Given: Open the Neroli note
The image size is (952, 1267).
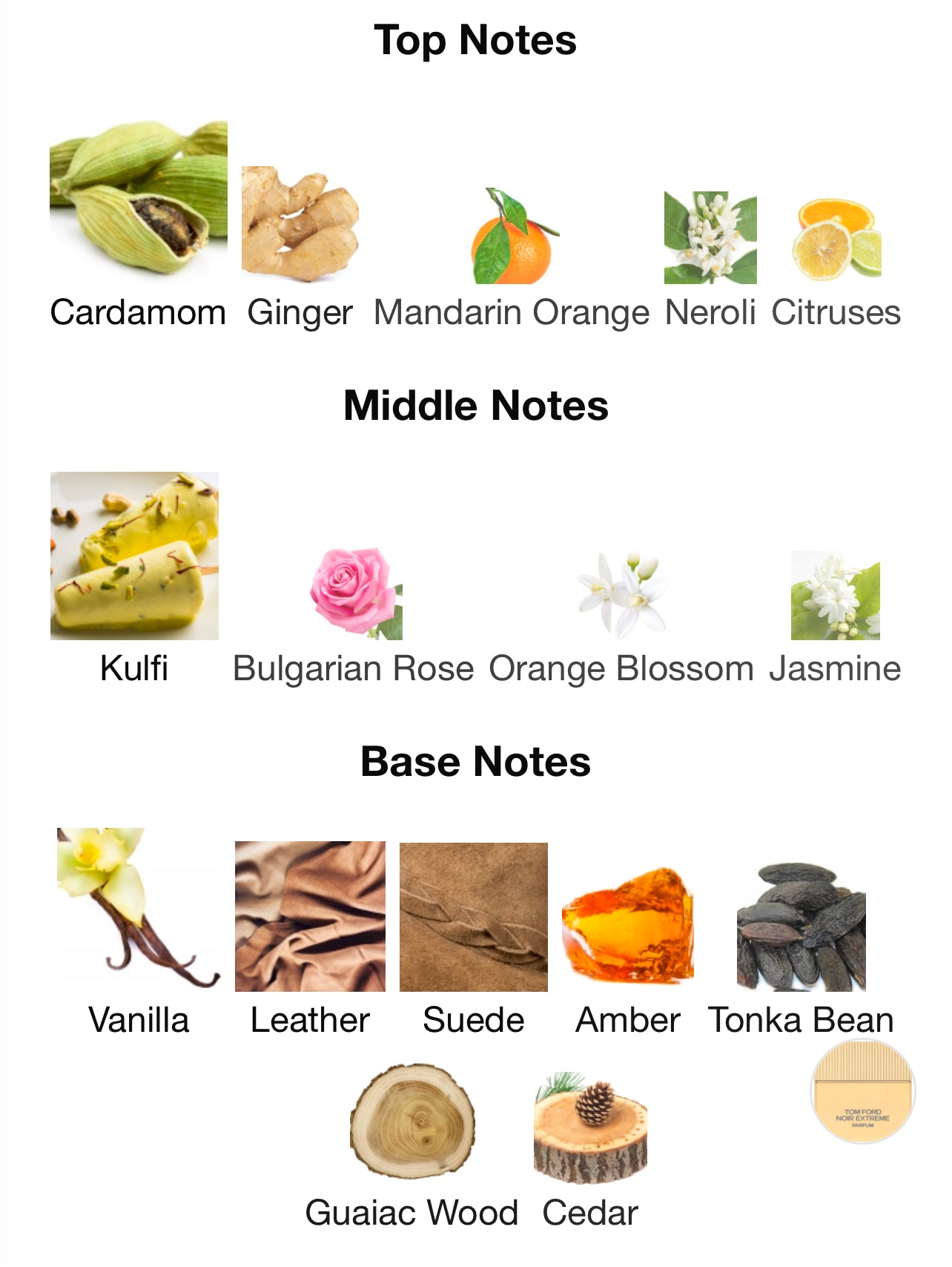Looking at the screenshot, I should (x=710, y=238).
